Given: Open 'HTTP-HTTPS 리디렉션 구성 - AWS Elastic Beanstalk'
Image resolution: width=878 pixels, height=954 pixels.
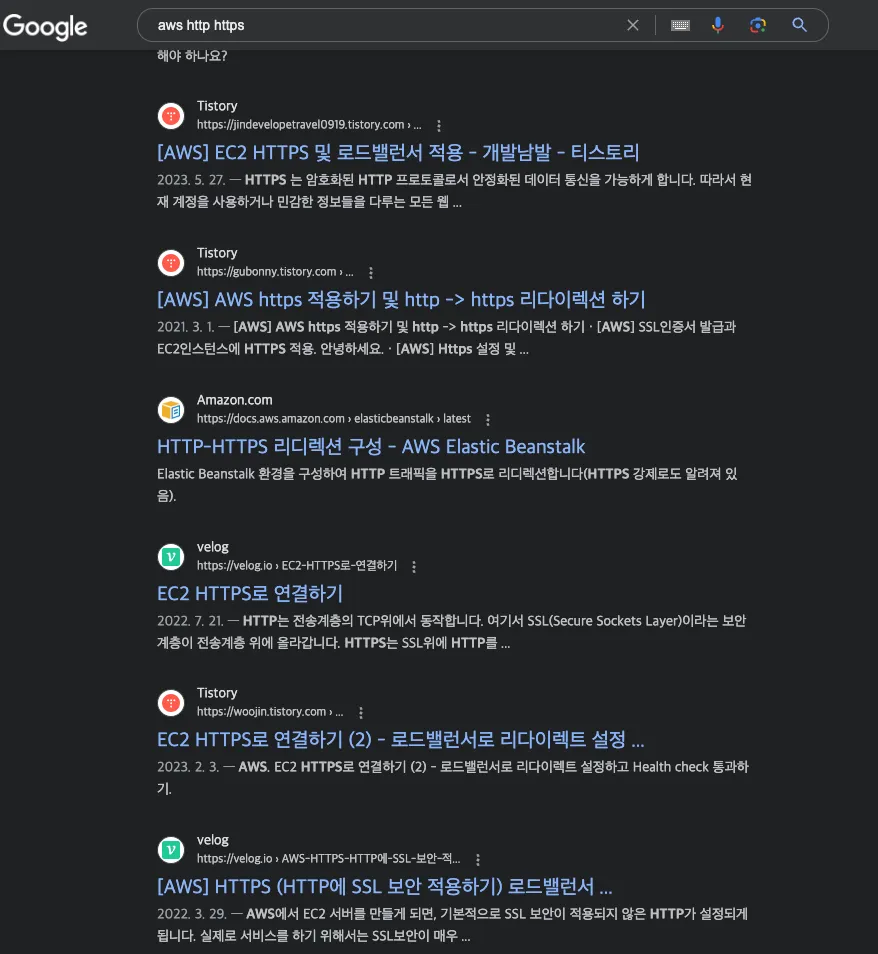Looking at the screenshot, I should [371, 446].
